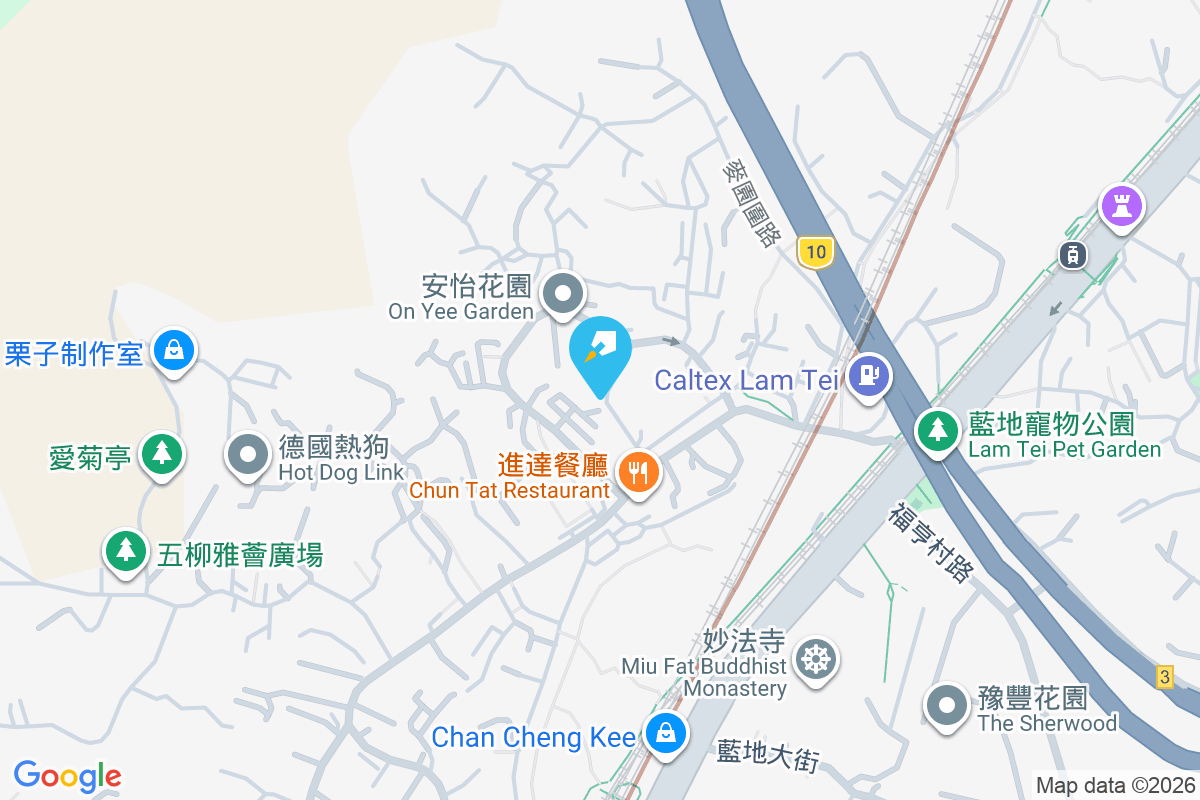The image size is (1200, 800).
Task: Open the Lam Tei Pet Garden pin
Action: pos(937,430)
